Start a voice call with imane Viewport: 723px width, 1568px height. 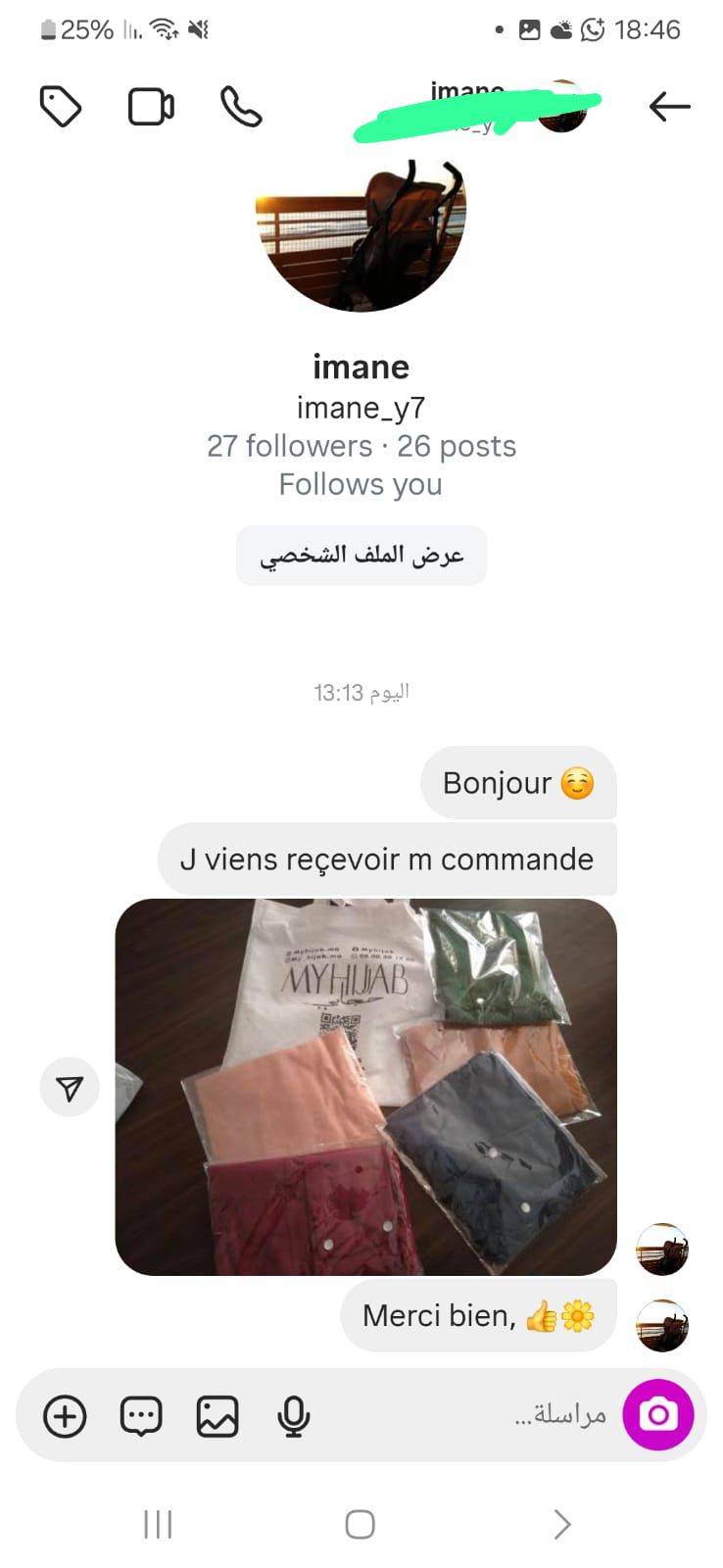pyautogui.click(x=240, y=107)
